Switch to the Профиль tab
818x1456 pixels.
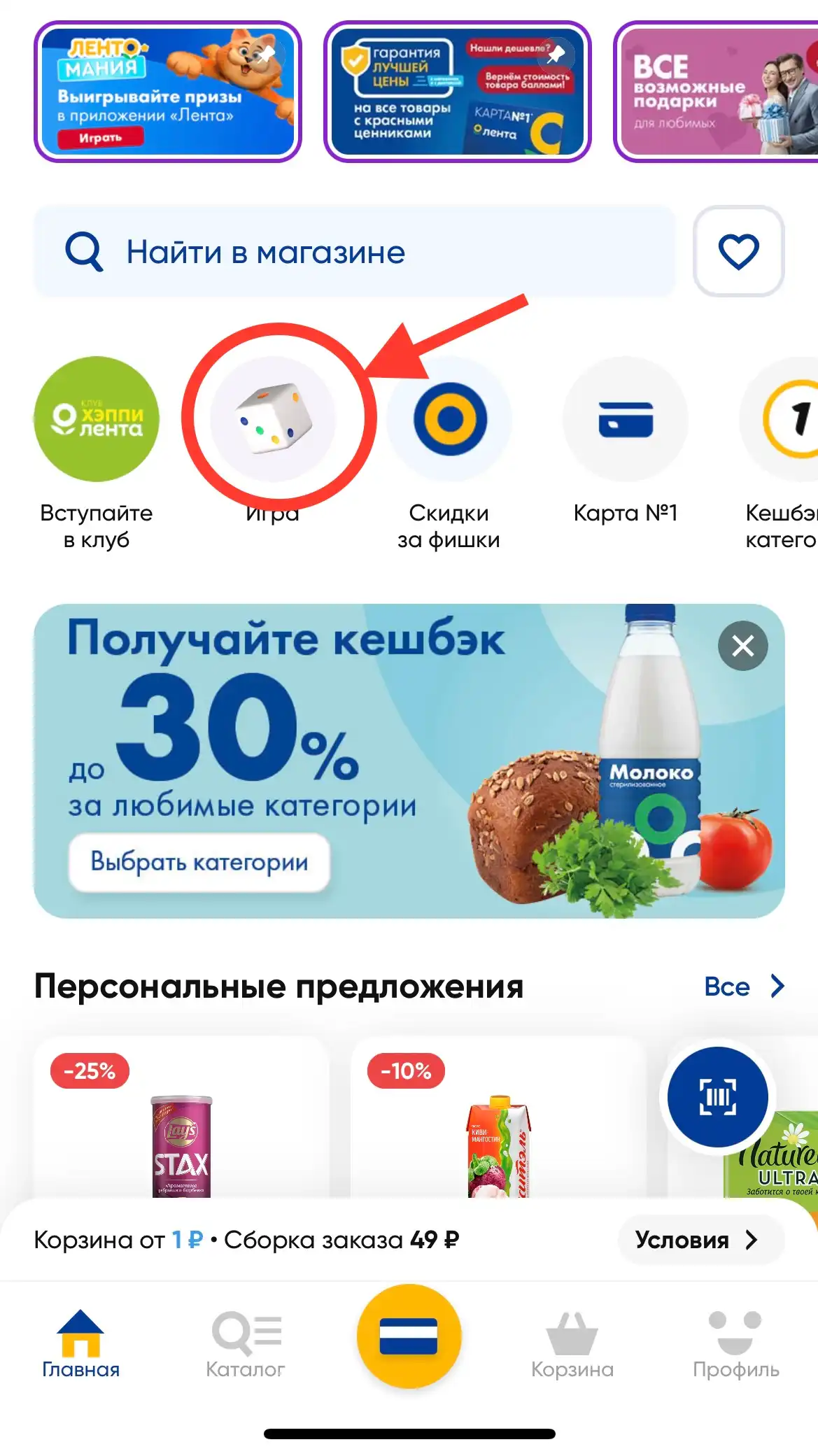click(x=736, y=1345)
